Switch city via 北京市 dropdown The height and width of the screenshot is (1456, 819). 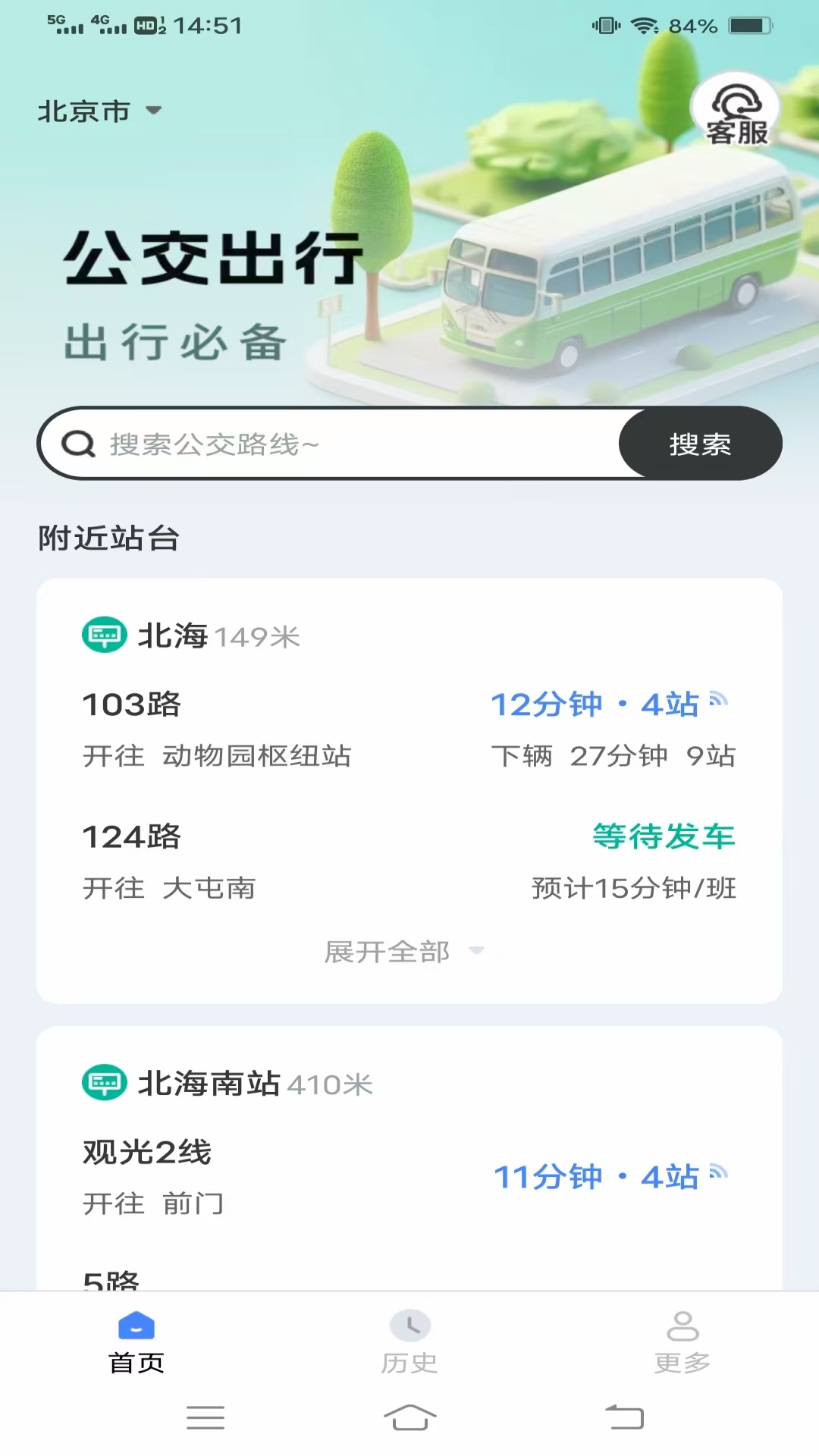(x=99, y=111)
